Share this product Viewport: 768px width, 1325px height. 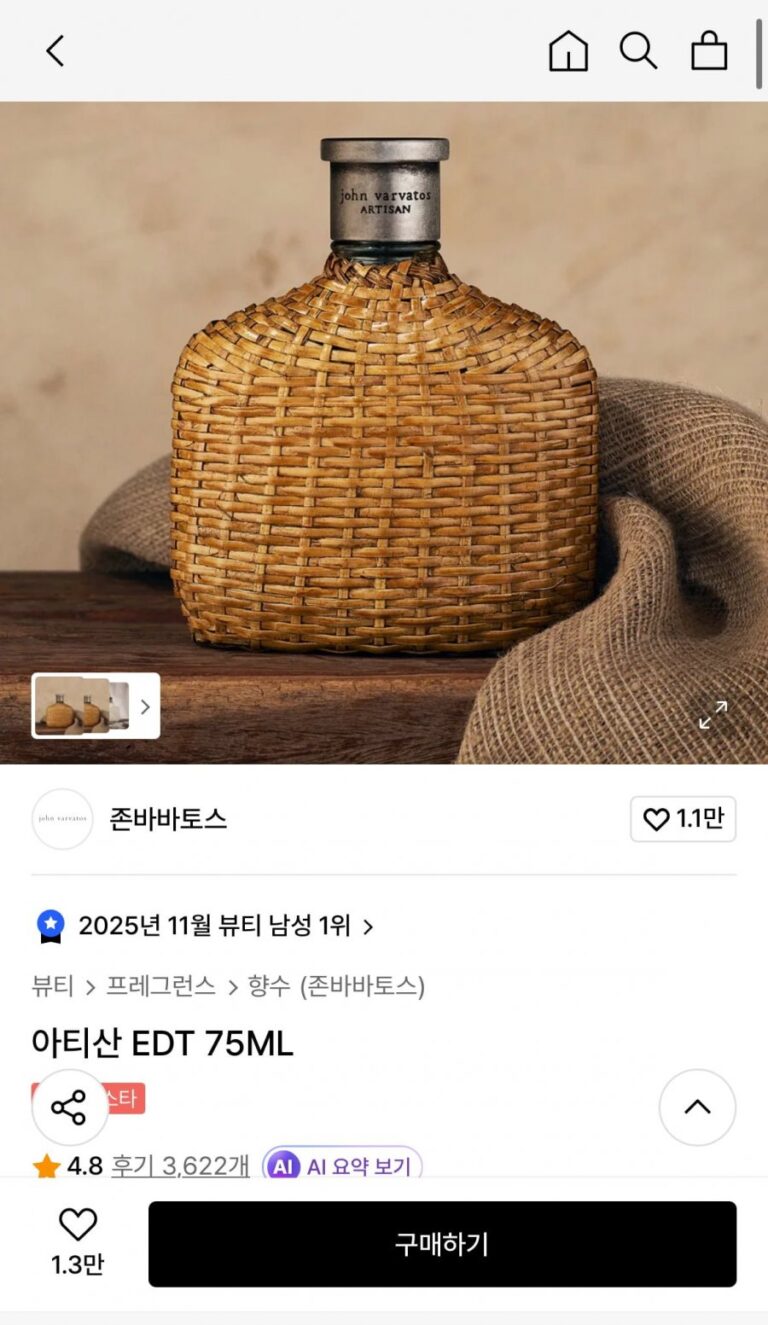(69, 1107)
